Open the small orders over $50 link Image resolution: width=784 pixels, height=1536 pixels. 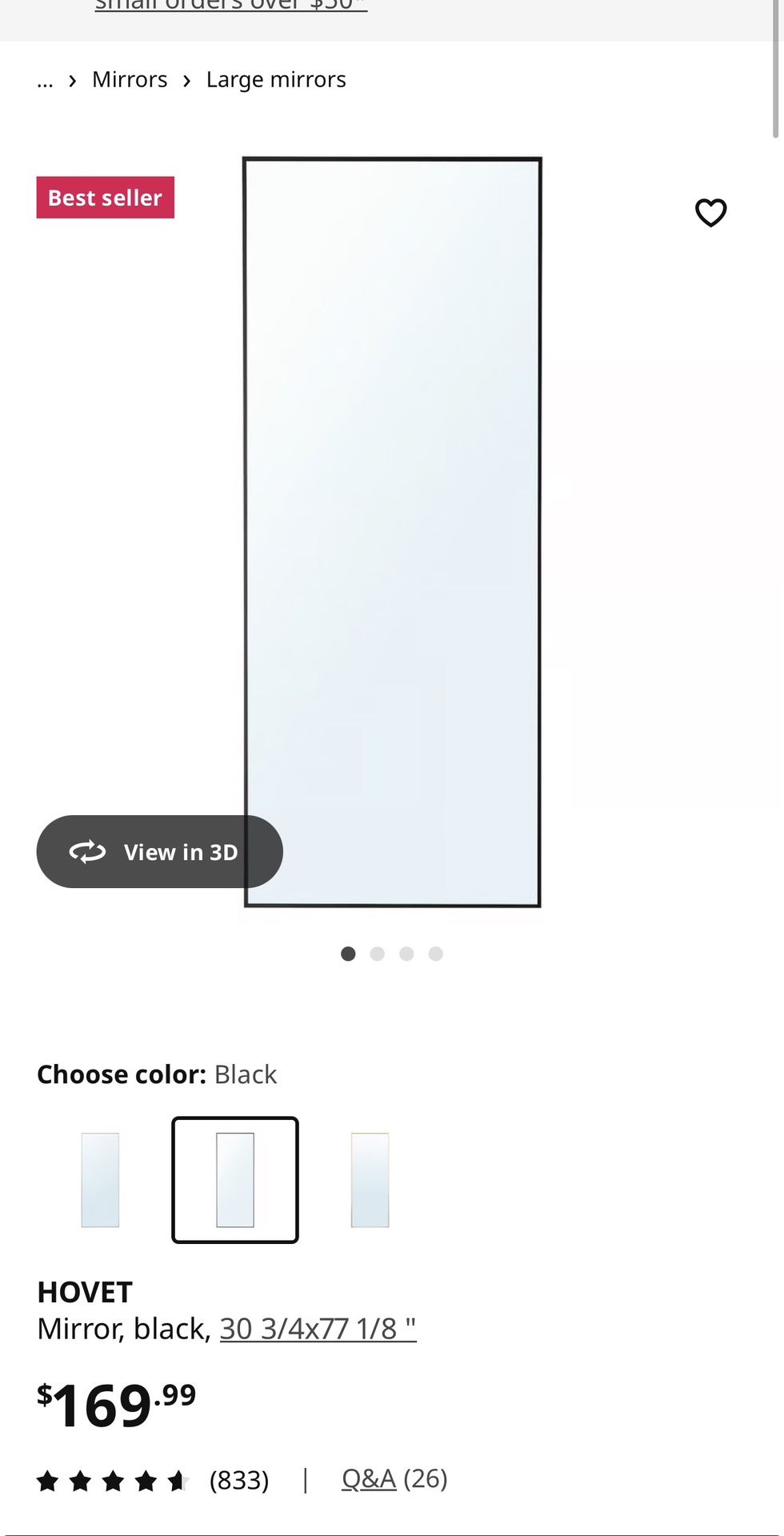pyautogui.click(x=231, y=6)
